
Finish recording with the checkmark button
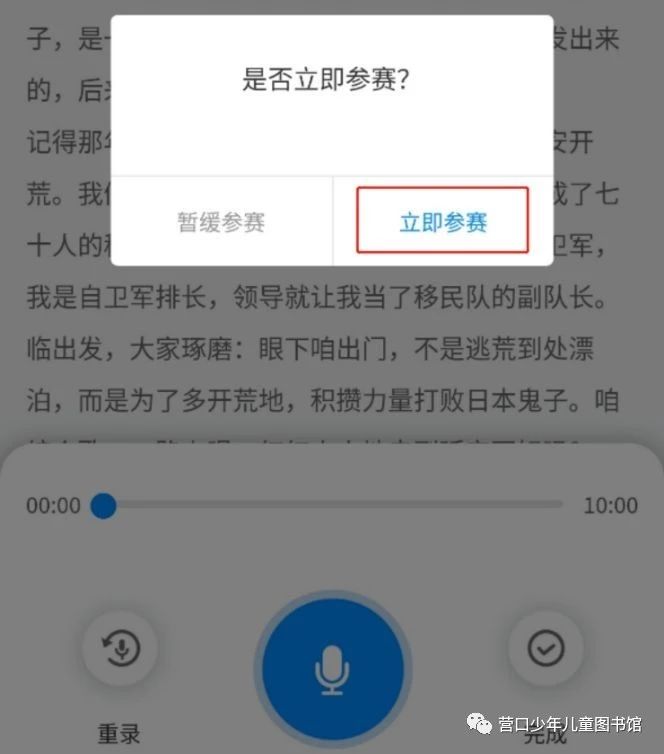(545, 649)
